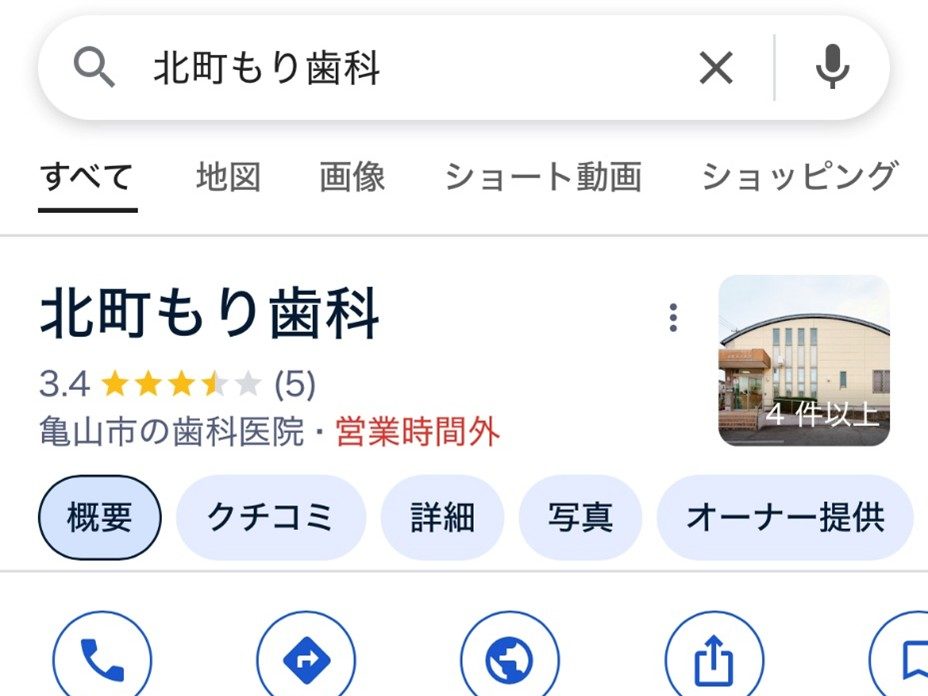Viewport: 928px width, 696px height.
Task: Open the 詳細 chip
Action: [443, 518]
